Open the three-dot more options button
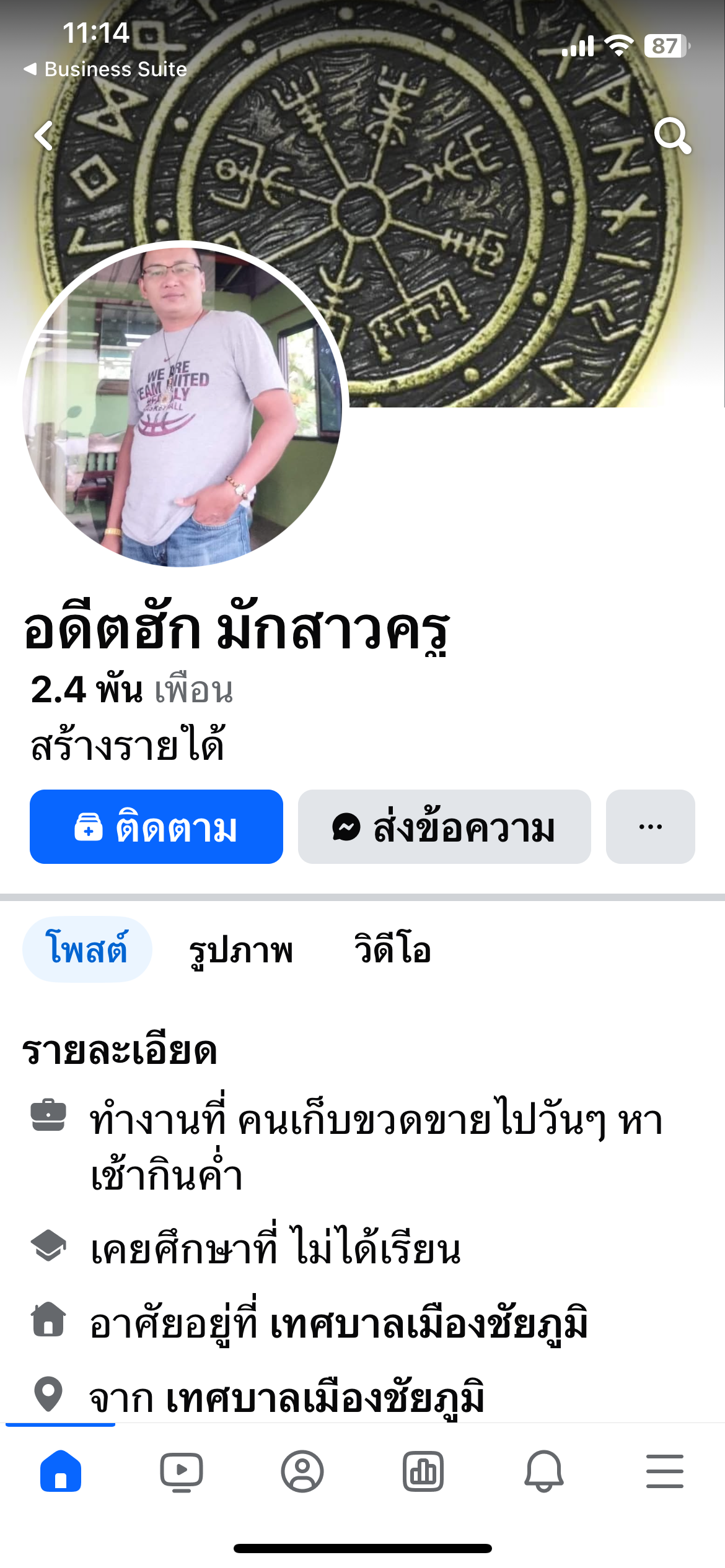The image size is (725, 1568). tap(650, 827)
